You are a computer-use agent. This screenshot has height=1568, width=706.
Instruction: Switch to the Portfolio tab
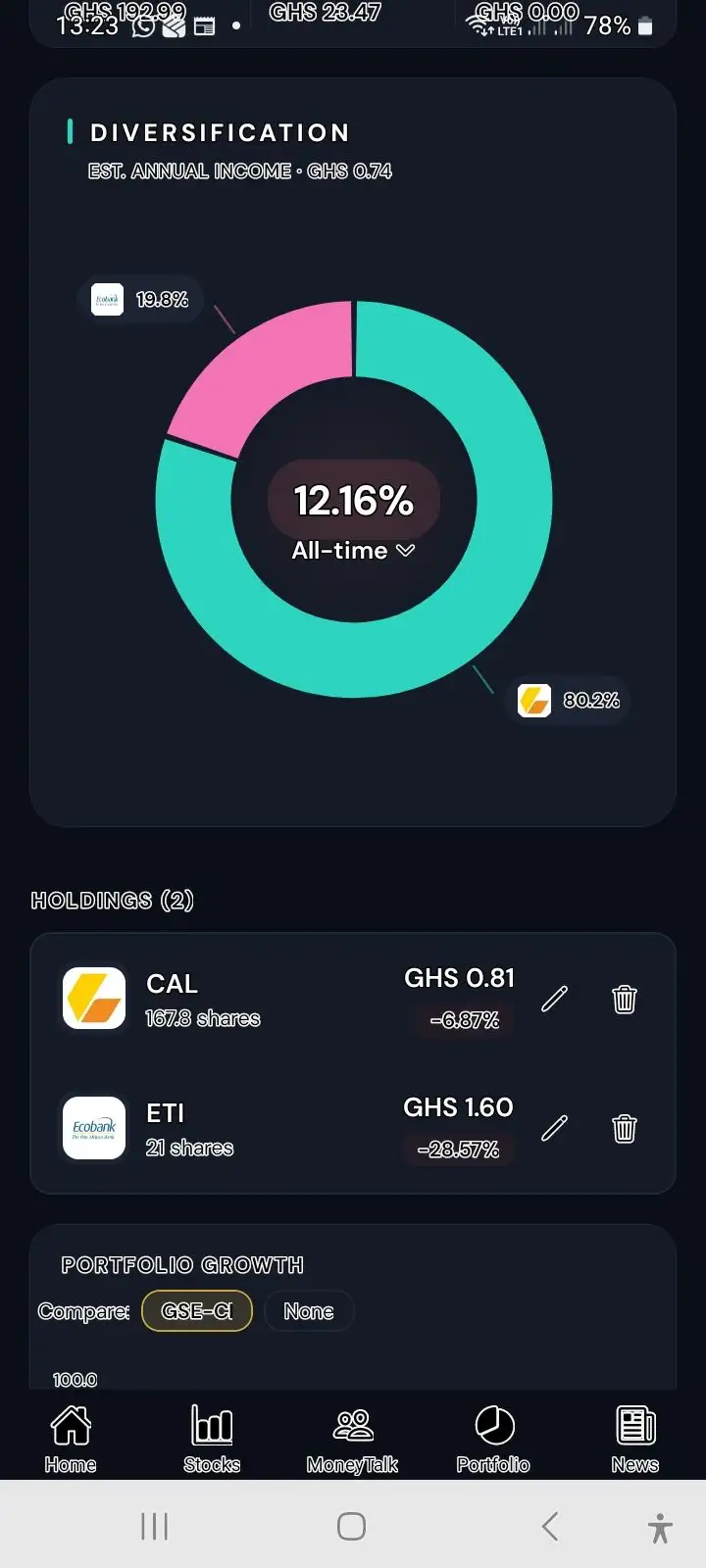493,1439
